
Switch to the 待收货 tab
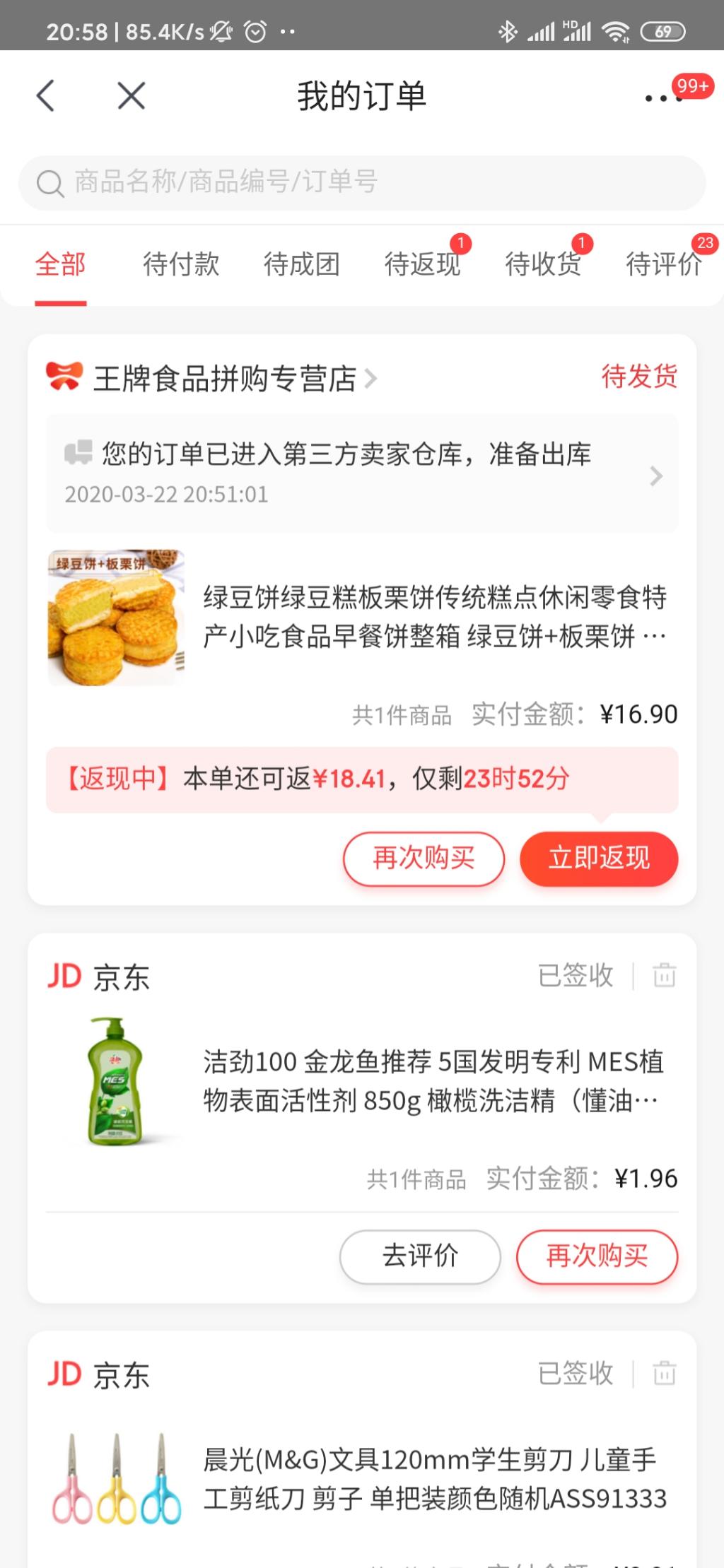pos(543,264)
